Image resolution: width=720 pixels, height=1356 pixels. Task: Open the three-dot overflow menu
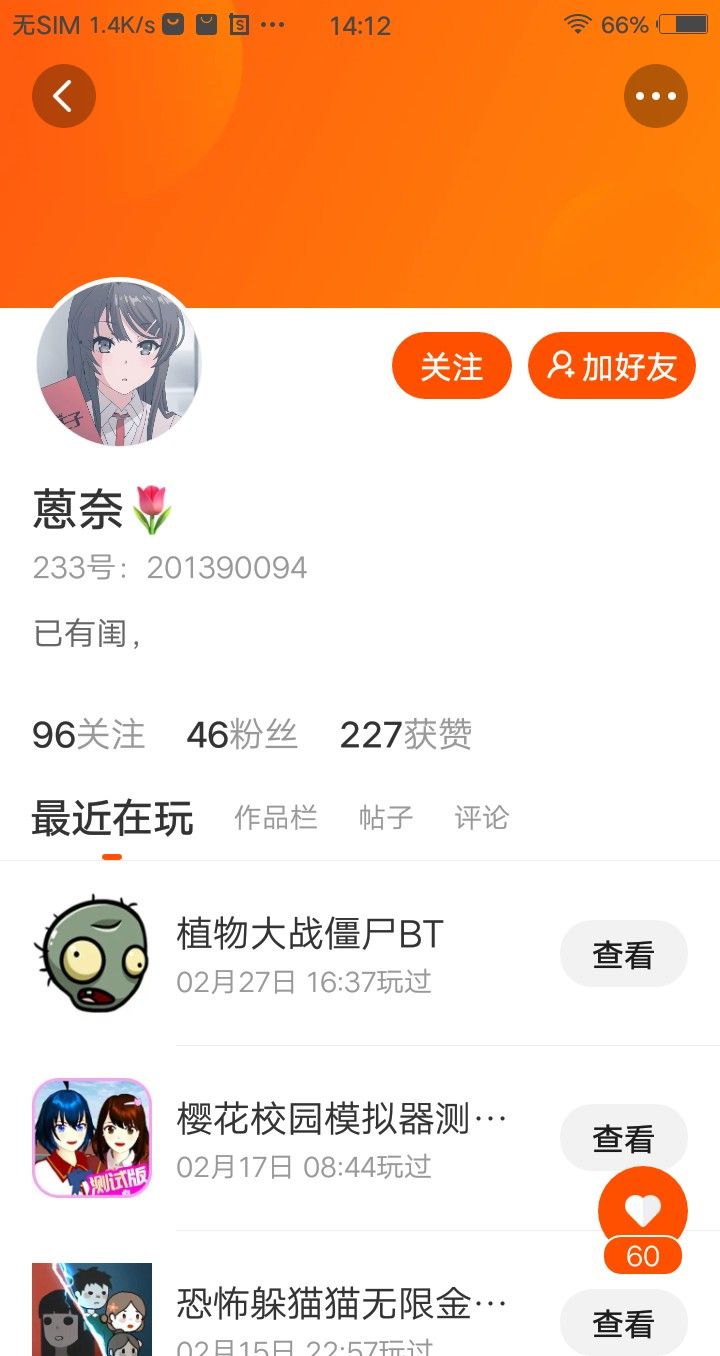tap(656, 96)
